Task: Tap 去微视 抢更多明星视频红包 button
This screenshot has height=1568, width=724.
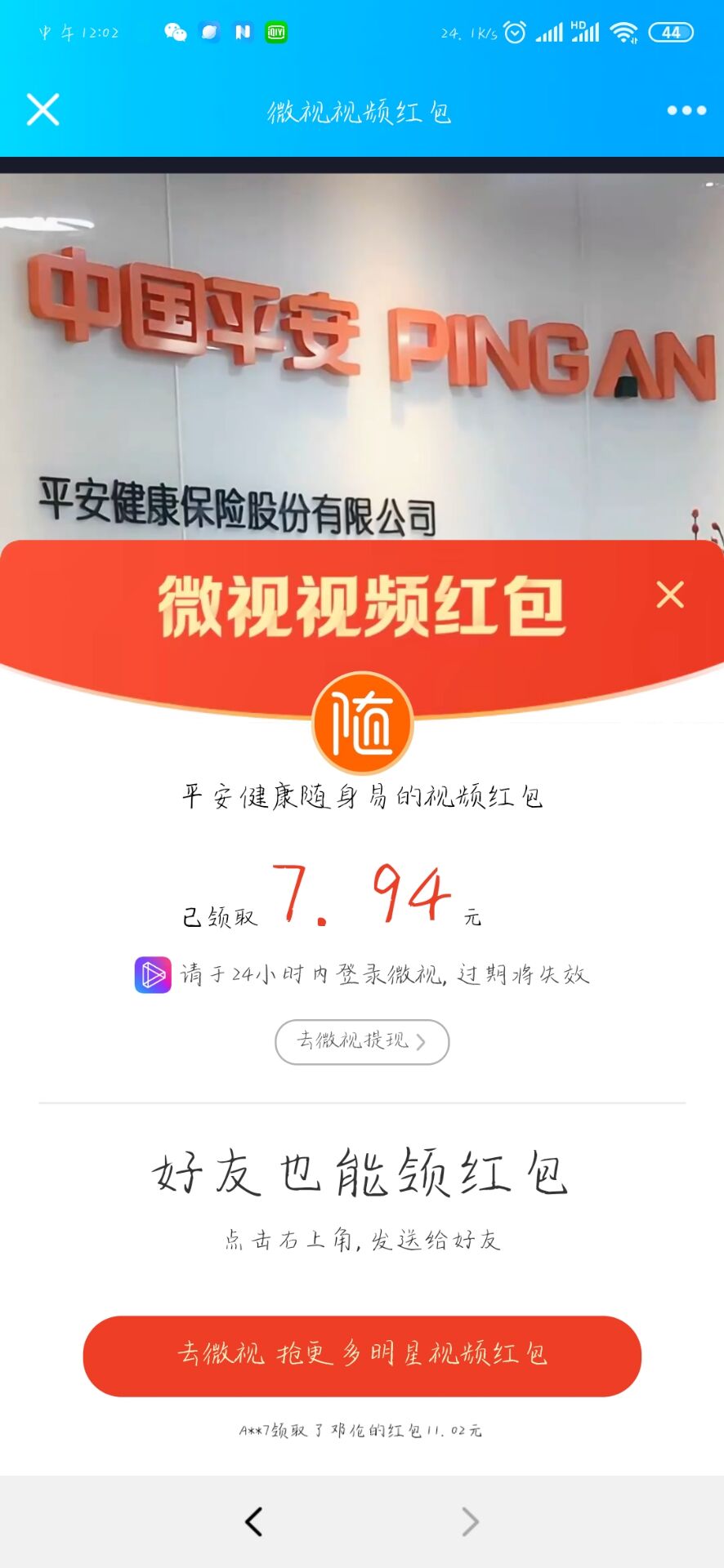Action: pyautogui.click(x=362, y=1356)
